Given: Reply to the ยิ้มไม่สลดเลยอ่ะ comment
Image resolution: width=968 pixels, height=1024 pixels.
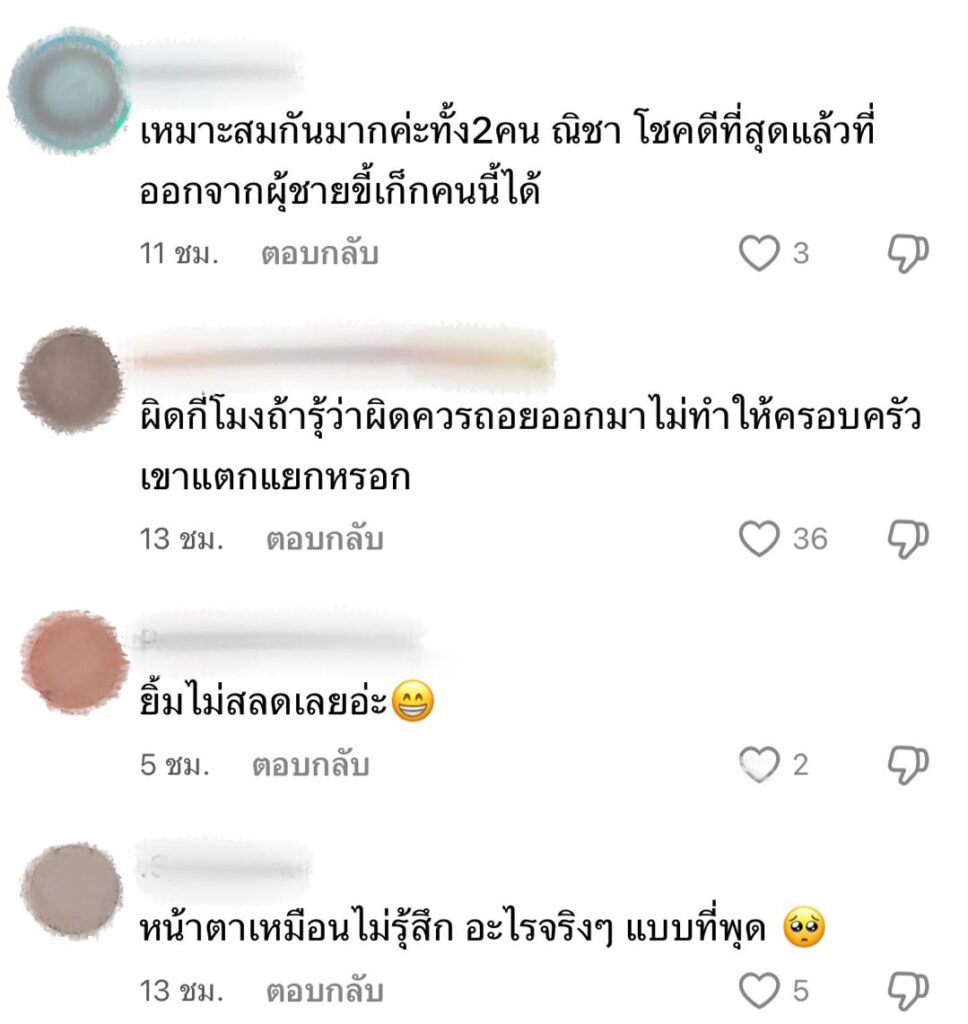Looking at the screenshot, I should click(310, 765).
